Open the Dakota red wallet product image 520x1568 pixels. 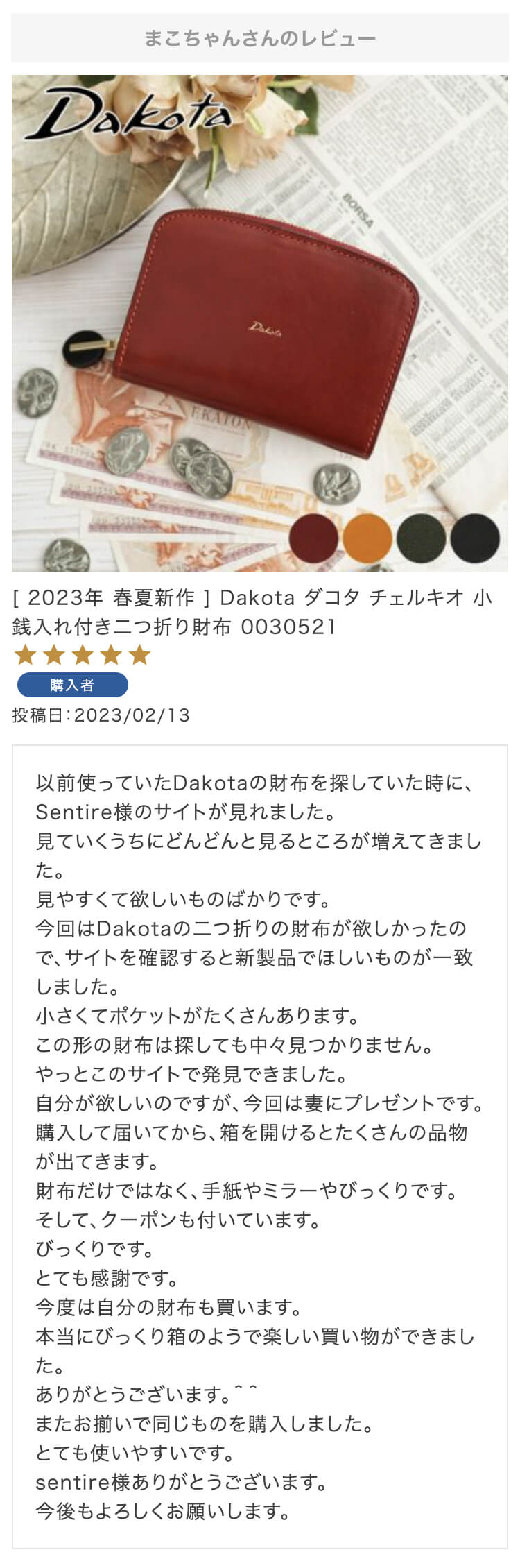click(260, 323)
